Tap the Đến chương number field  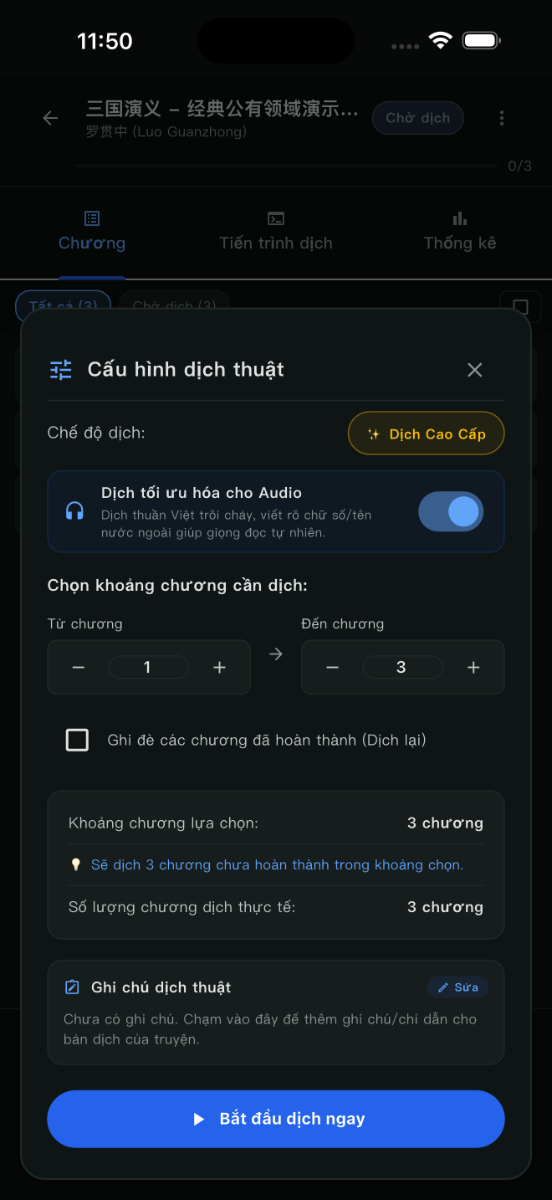coord(402,667)
